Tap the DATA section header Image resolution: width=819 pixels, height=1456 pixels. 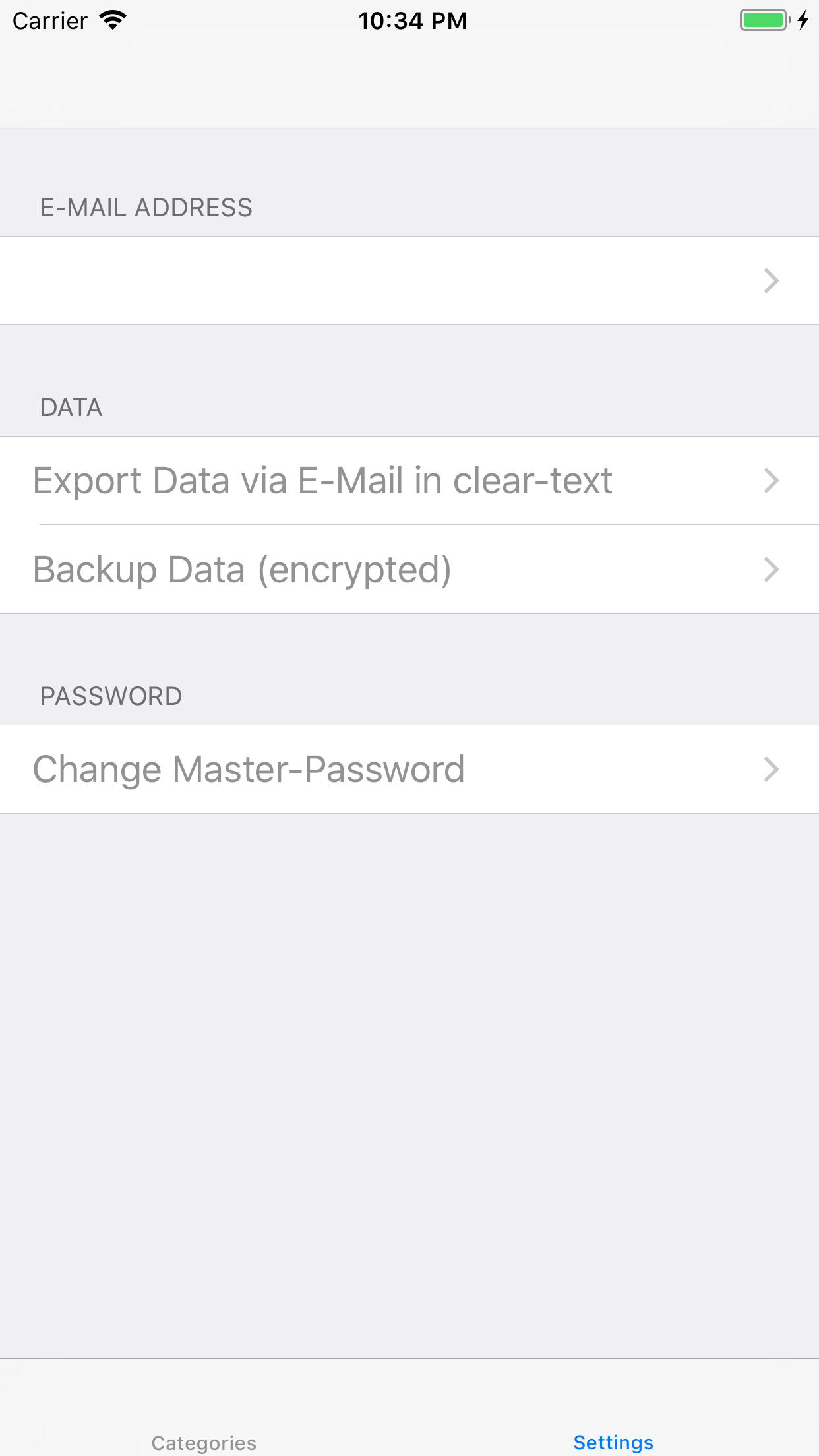click(71, 408)
